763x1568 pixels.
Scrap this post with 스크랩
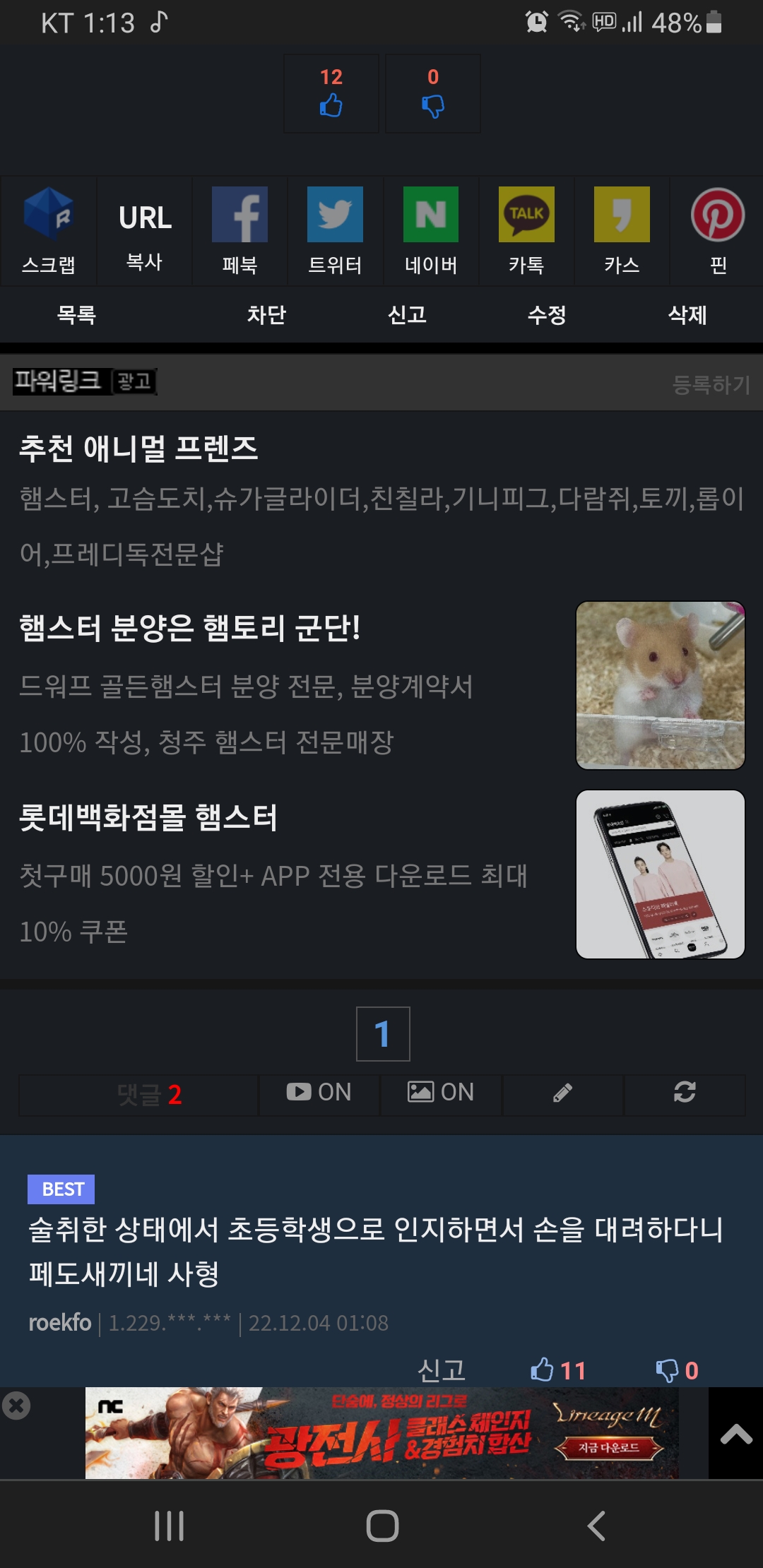pos(48,230)
